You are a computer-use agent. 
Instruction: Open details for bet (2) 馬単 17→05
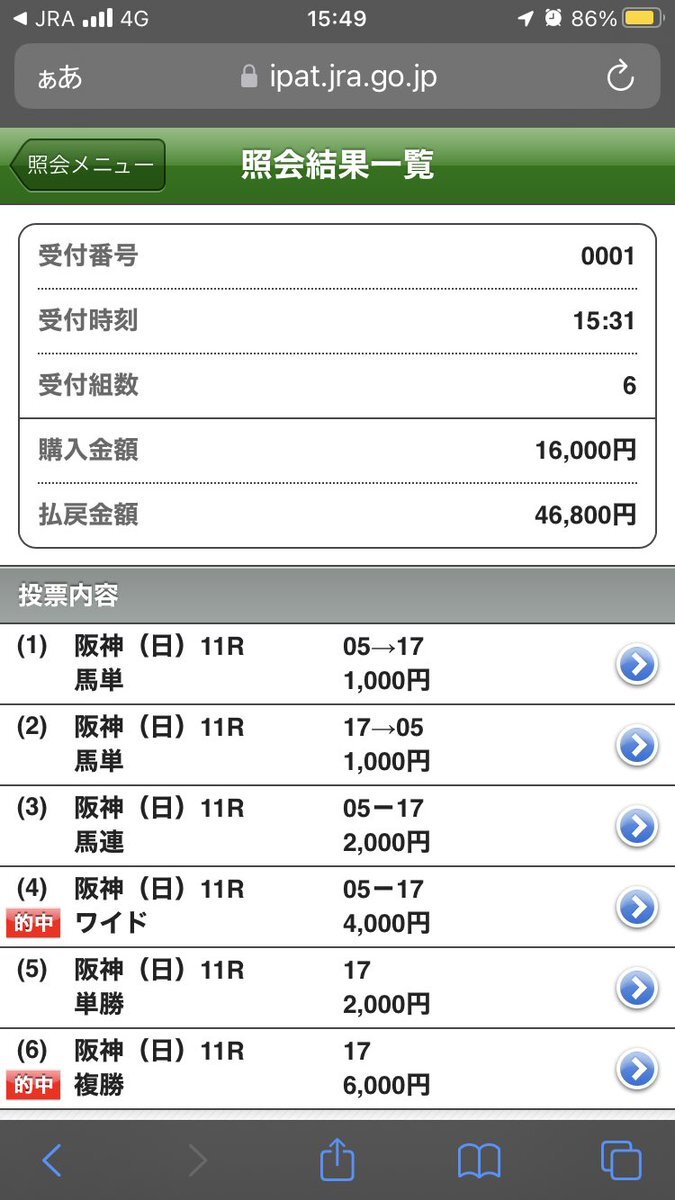click(x=636, y=746)
